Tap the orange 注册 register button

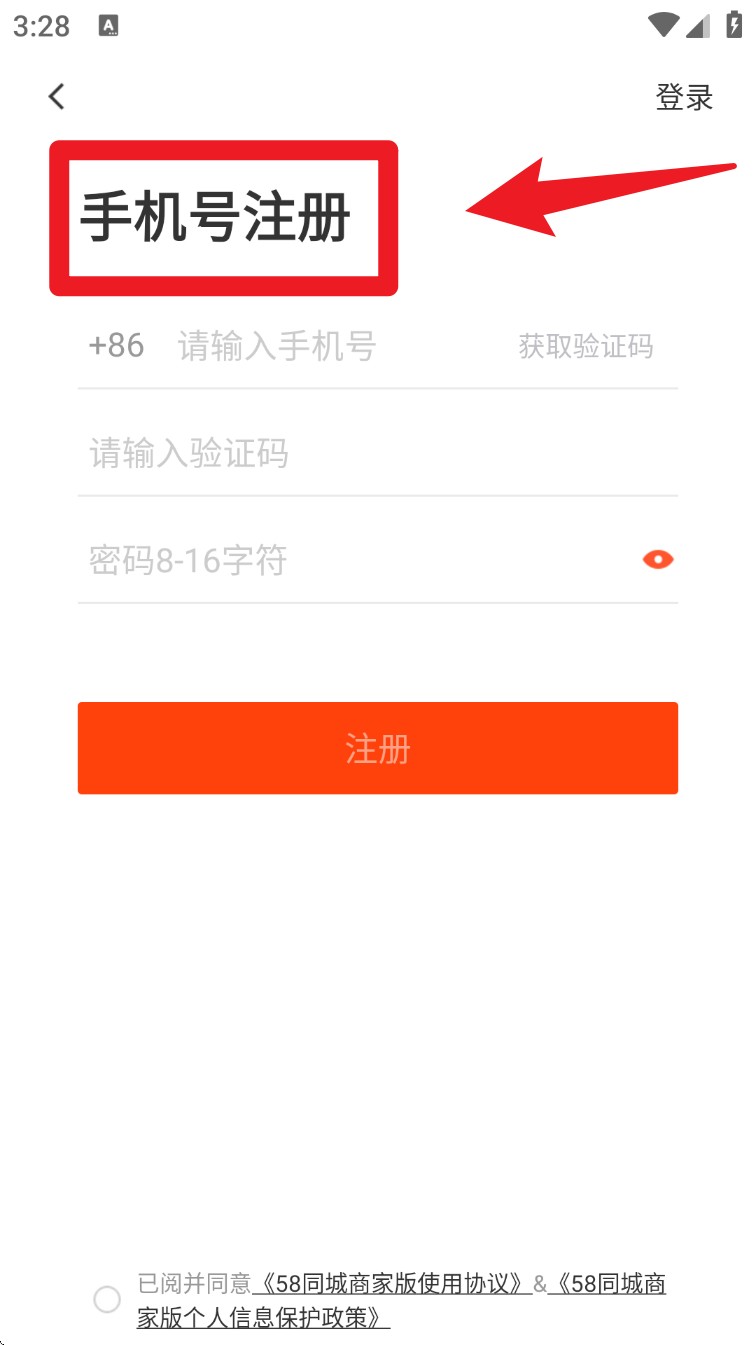[x=378, y=748]
